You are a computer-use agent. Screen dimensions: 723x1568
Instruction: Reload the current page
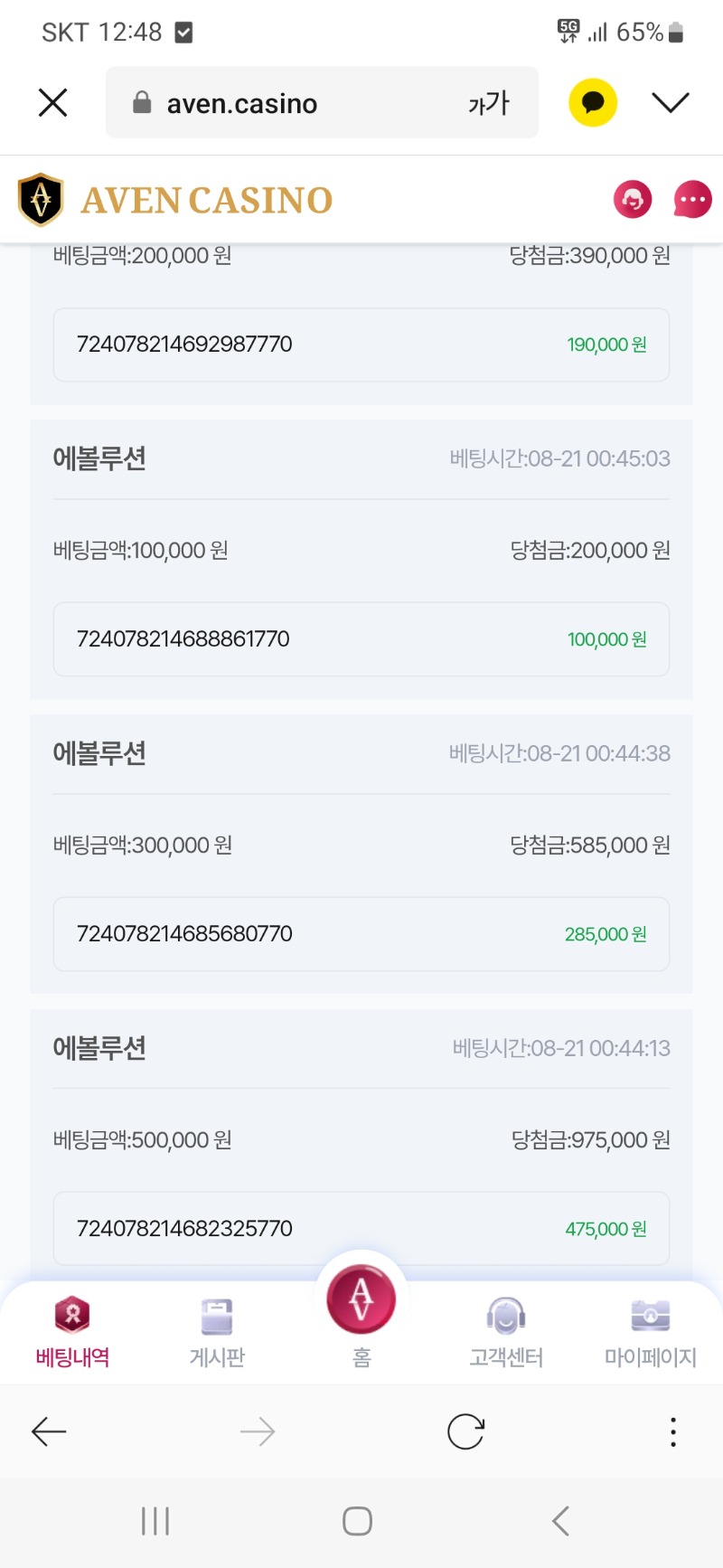465,1431
